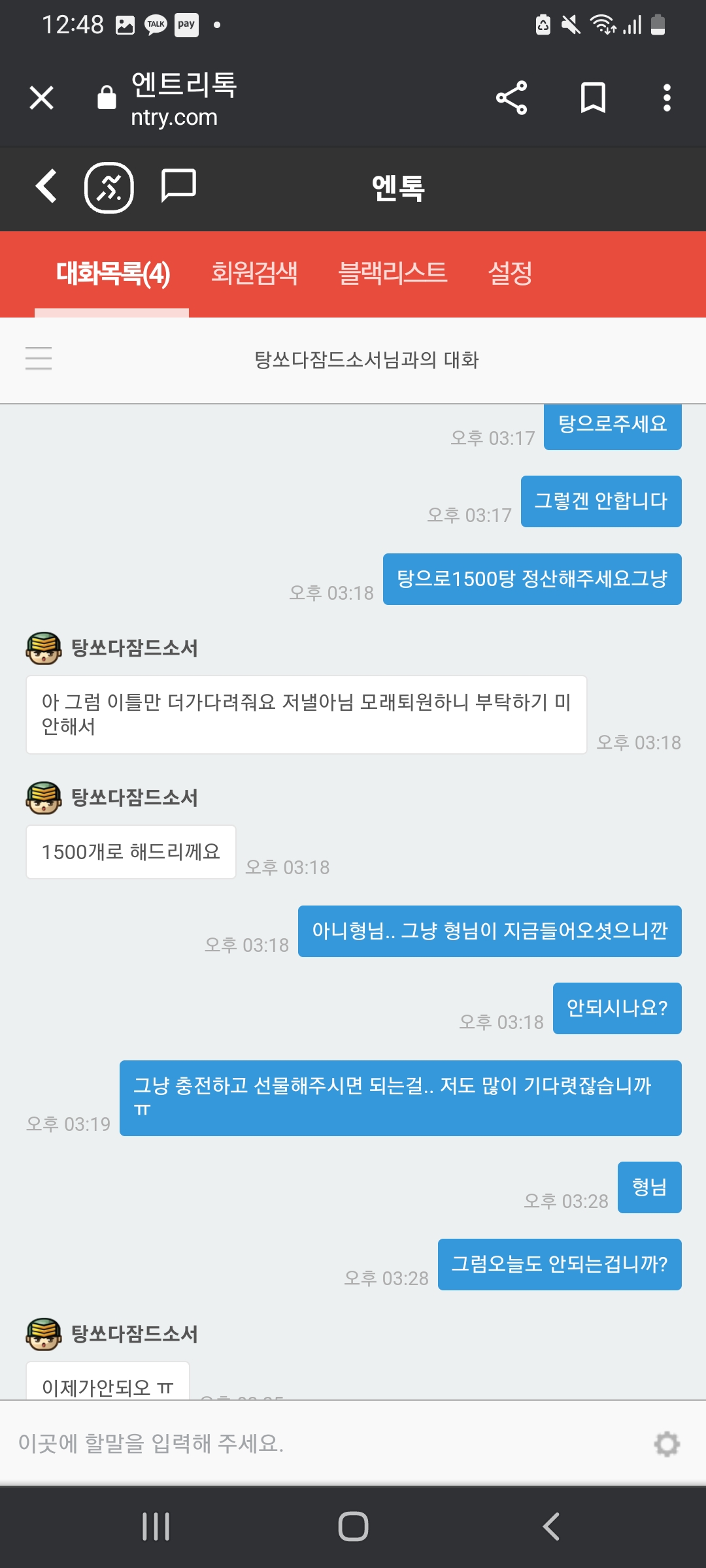Screen dimensions: 706x1568
Task: Open the stats chart icon
Action: [109, 188]
